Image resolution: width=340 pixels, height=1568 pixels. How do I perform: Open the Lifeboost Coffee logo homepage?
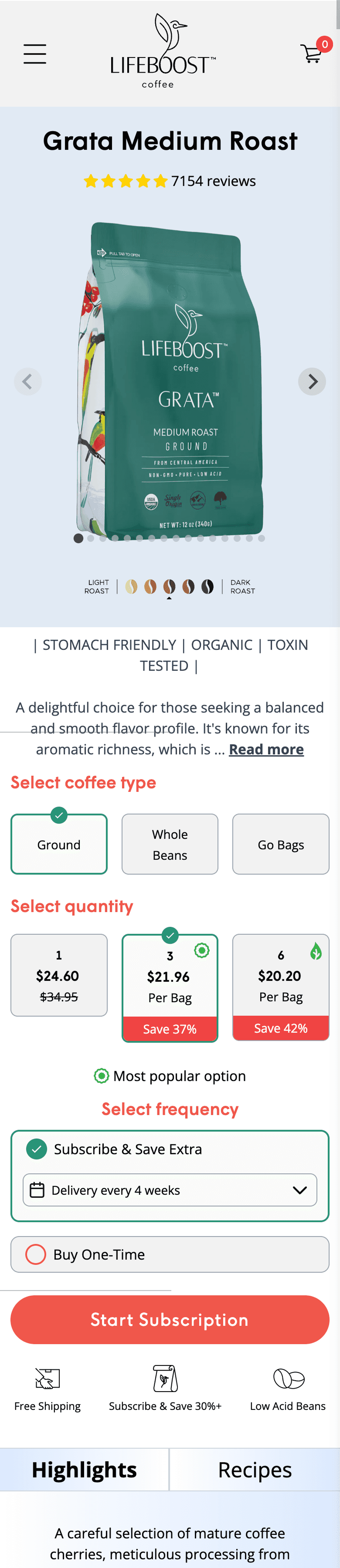[x=163, y=52]
